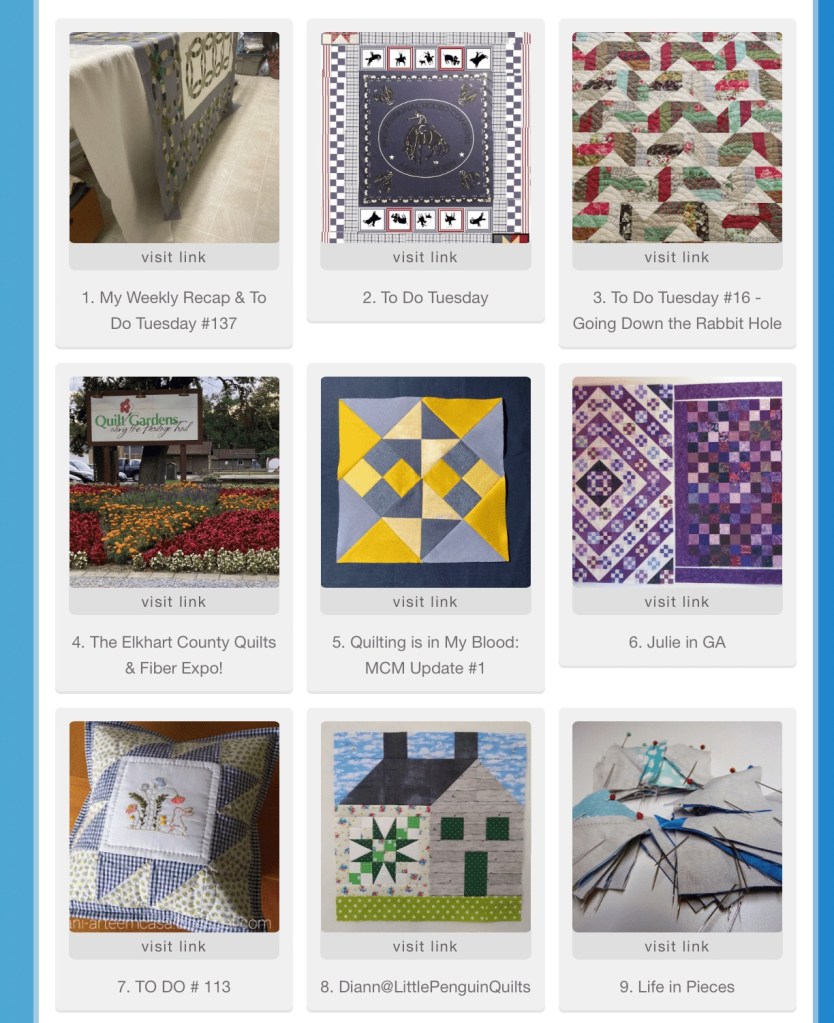
Task: Tap visit link under Life in Pieces
Action: click(677, 946)
